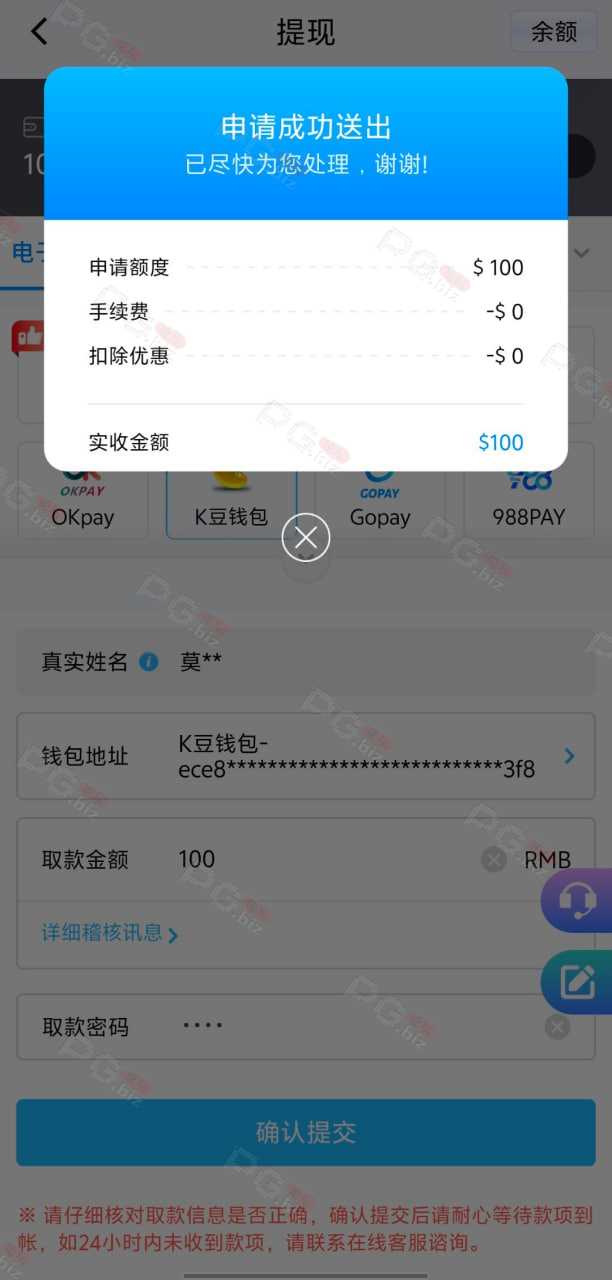Open the 钱包地址 wallet address selector

[x=306, y=756]
